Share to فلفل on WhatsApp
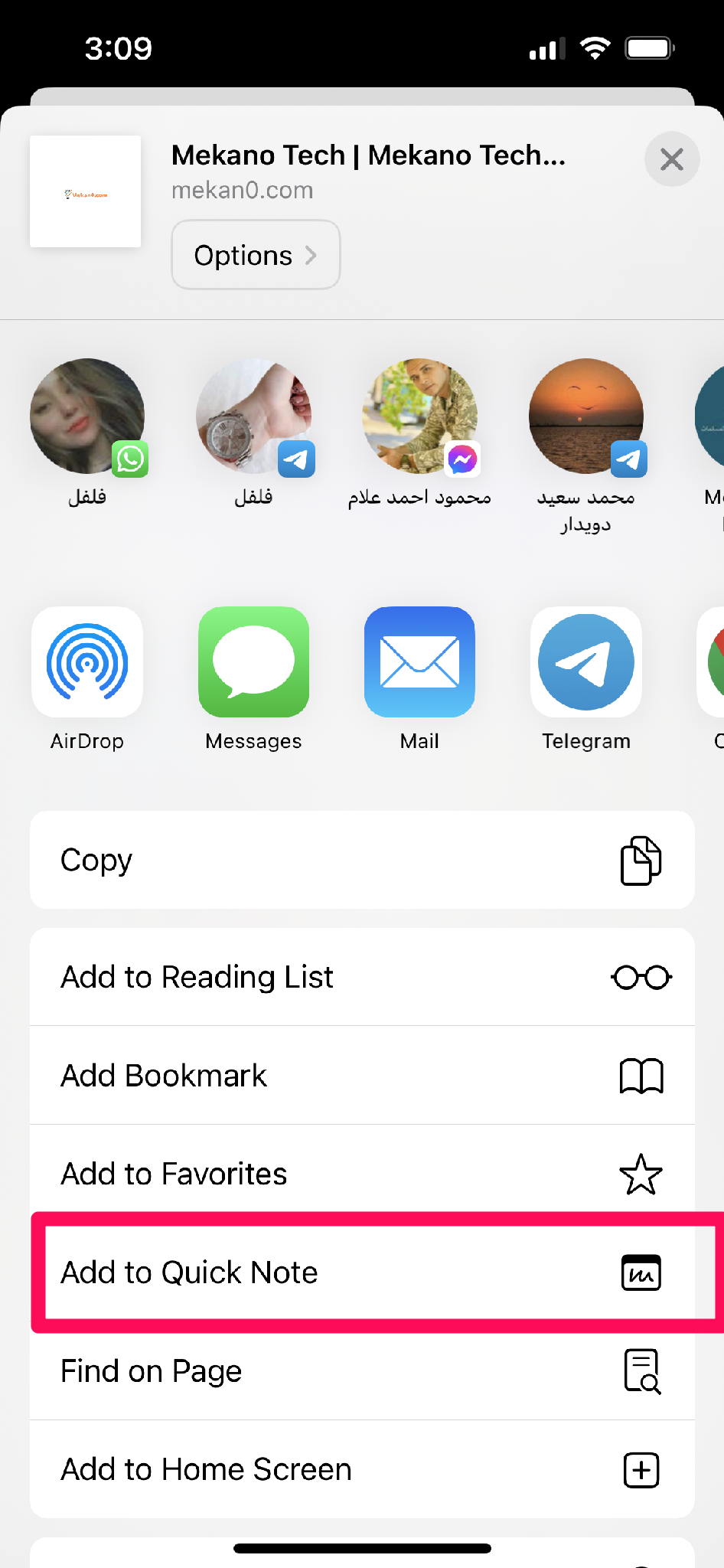This screenshot has height=1568, width=724. tap(87, 418)
